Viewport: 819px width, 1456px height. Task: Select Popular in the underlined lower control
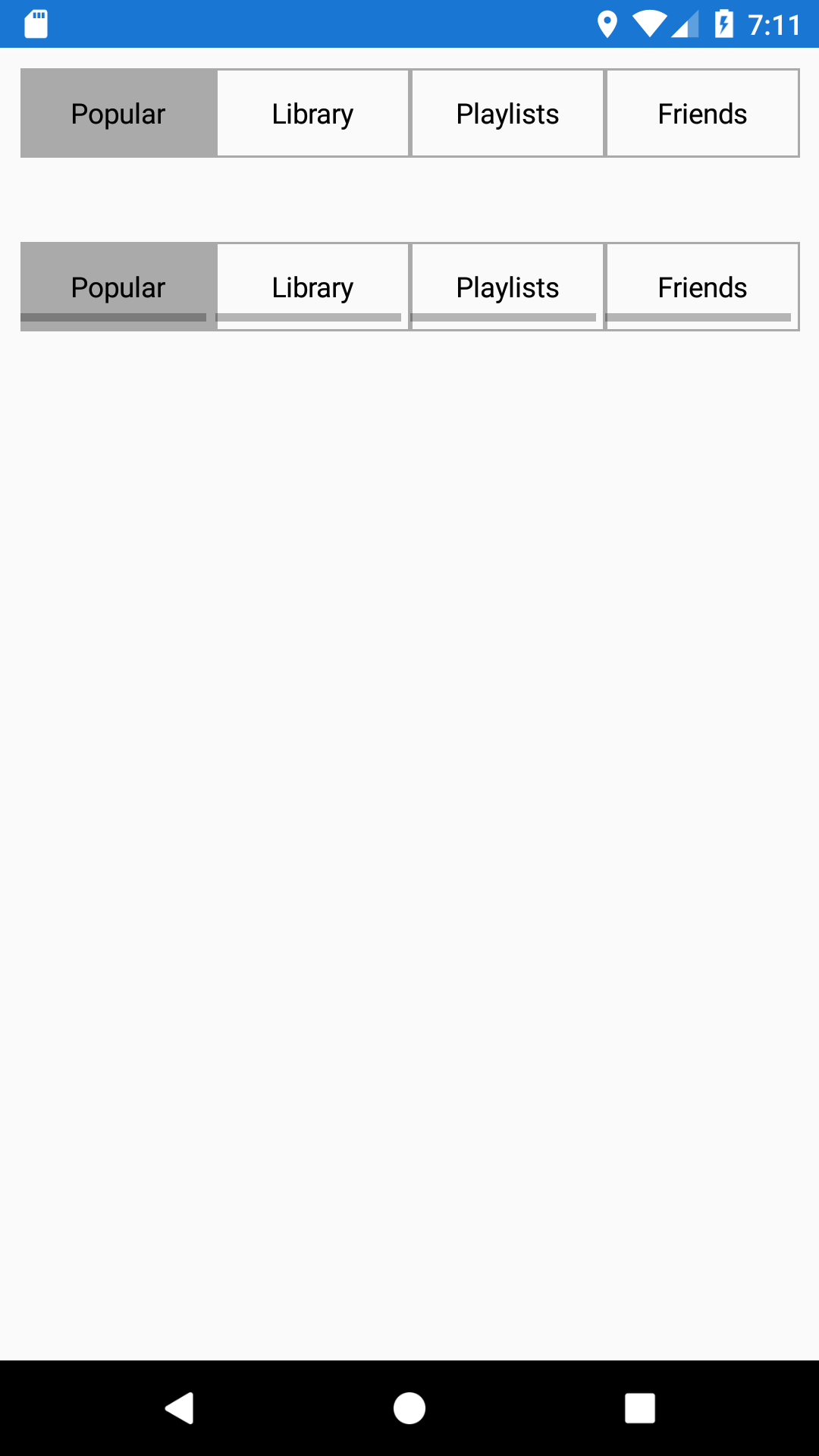pos(118,287)
